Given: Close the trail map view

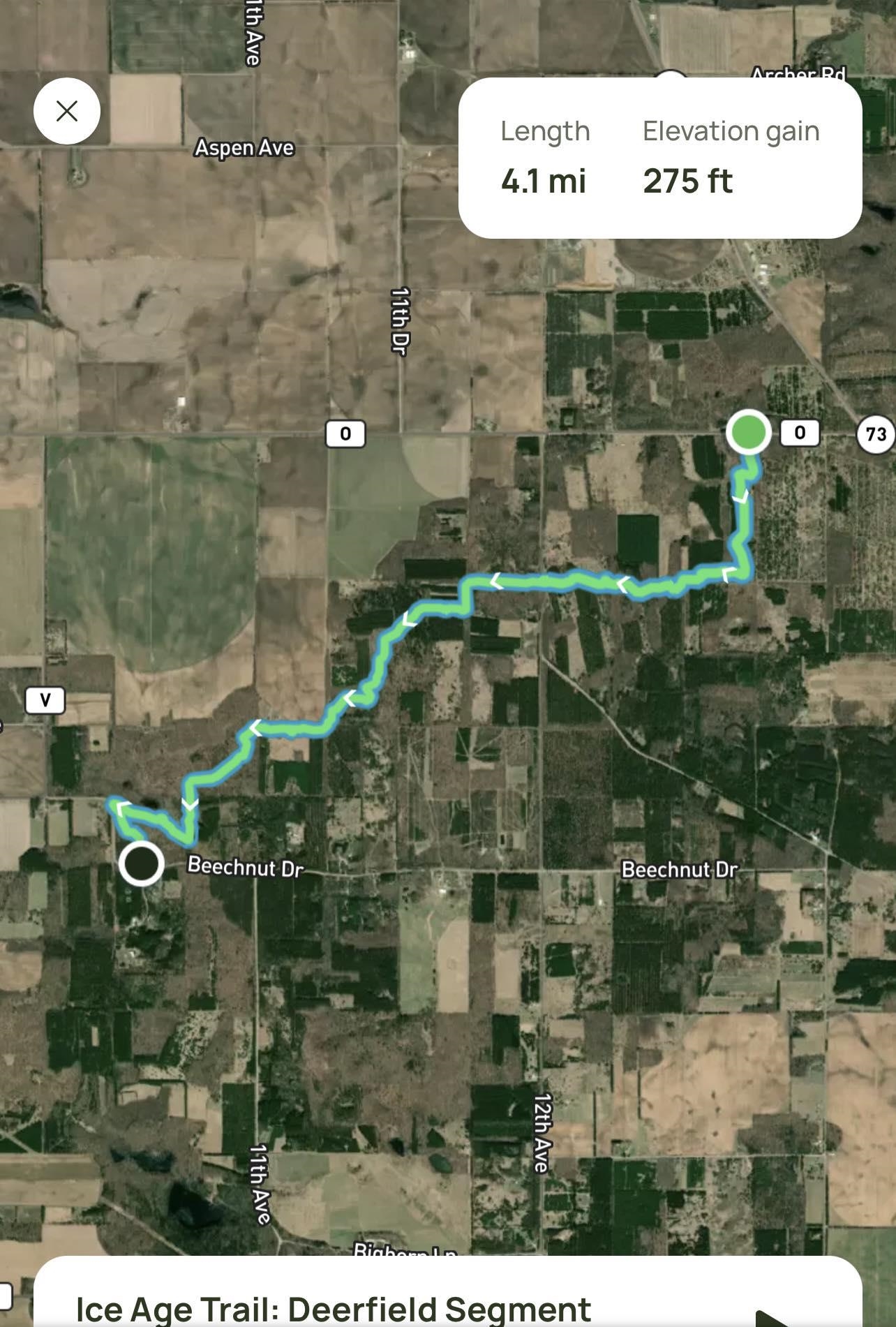Looking at the screenshot, I should point(67,111).
